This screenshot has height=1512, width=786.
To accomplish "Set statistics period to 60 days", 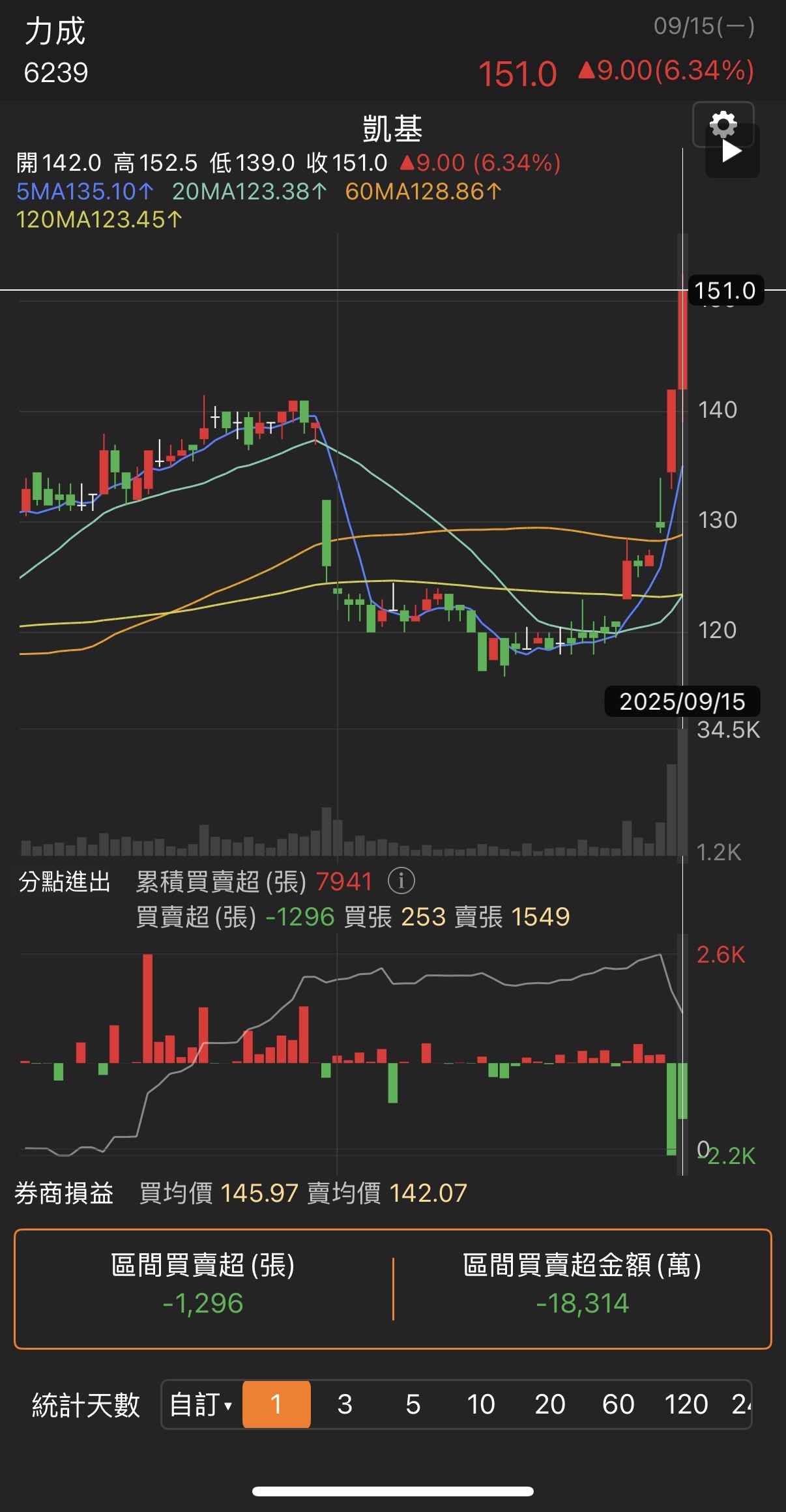I will 618,1404.
